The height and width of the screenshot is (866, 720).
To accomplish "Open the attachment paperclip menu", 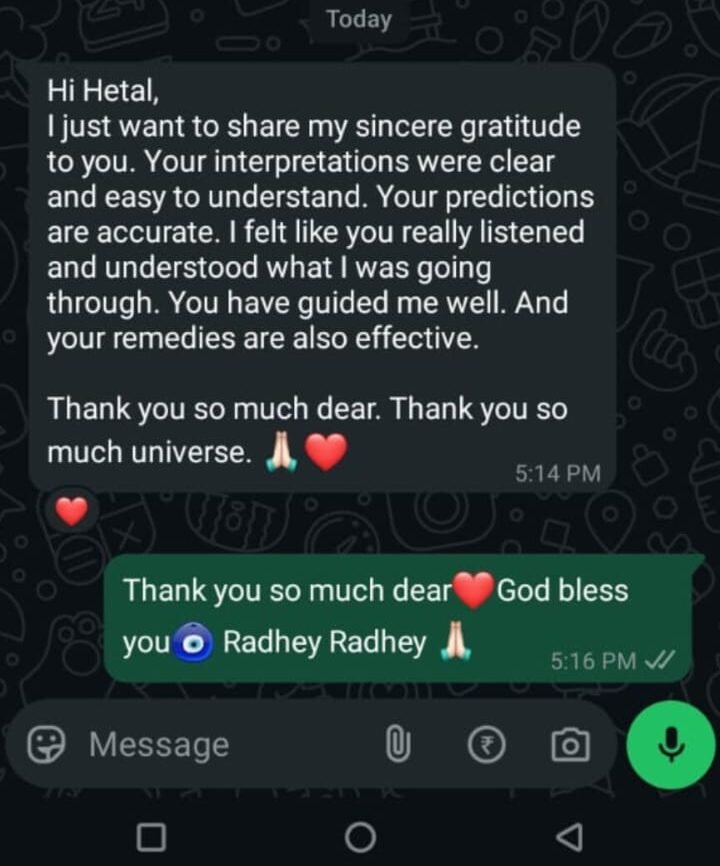I will click(x=398, y=745).
